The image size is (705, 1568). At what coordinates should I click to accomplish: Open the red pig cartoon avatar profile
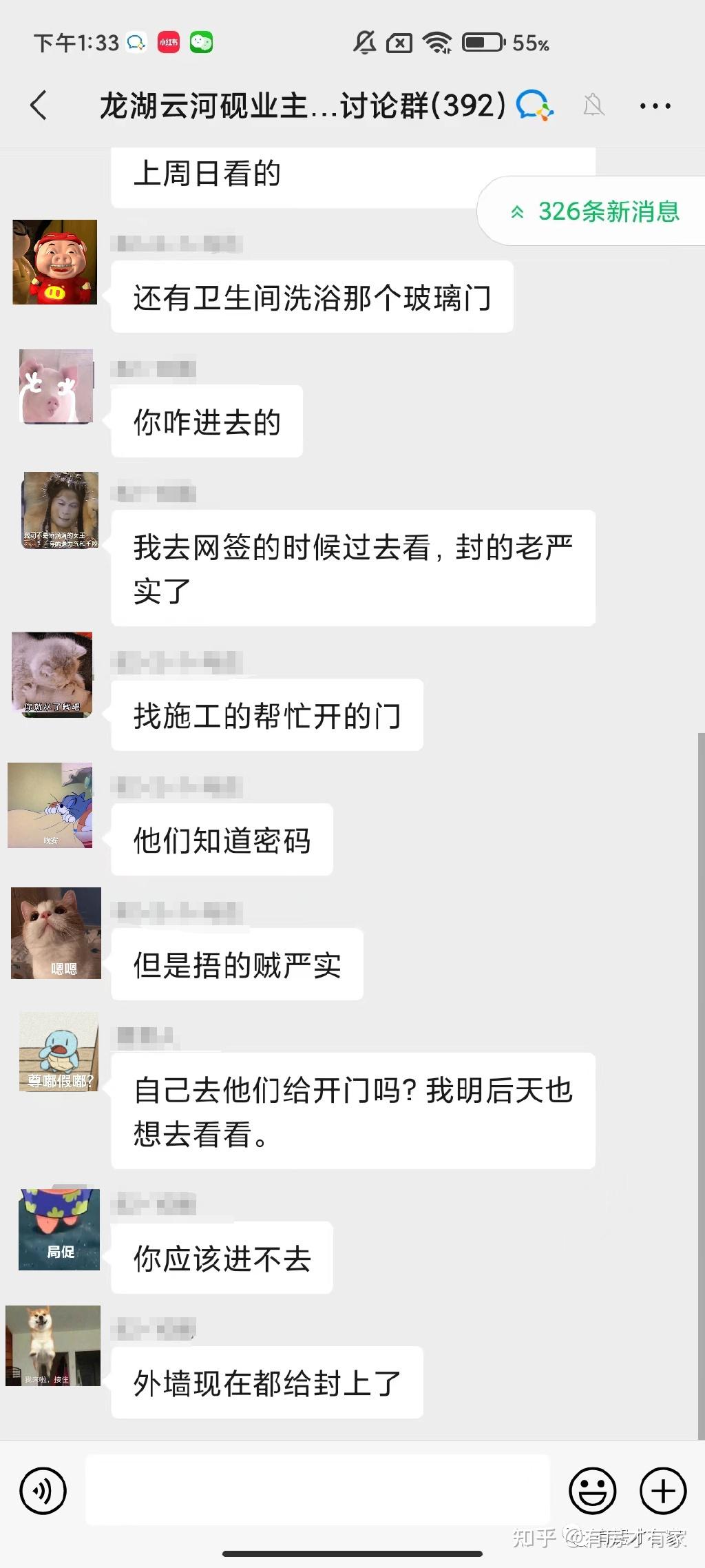point(55,262)
